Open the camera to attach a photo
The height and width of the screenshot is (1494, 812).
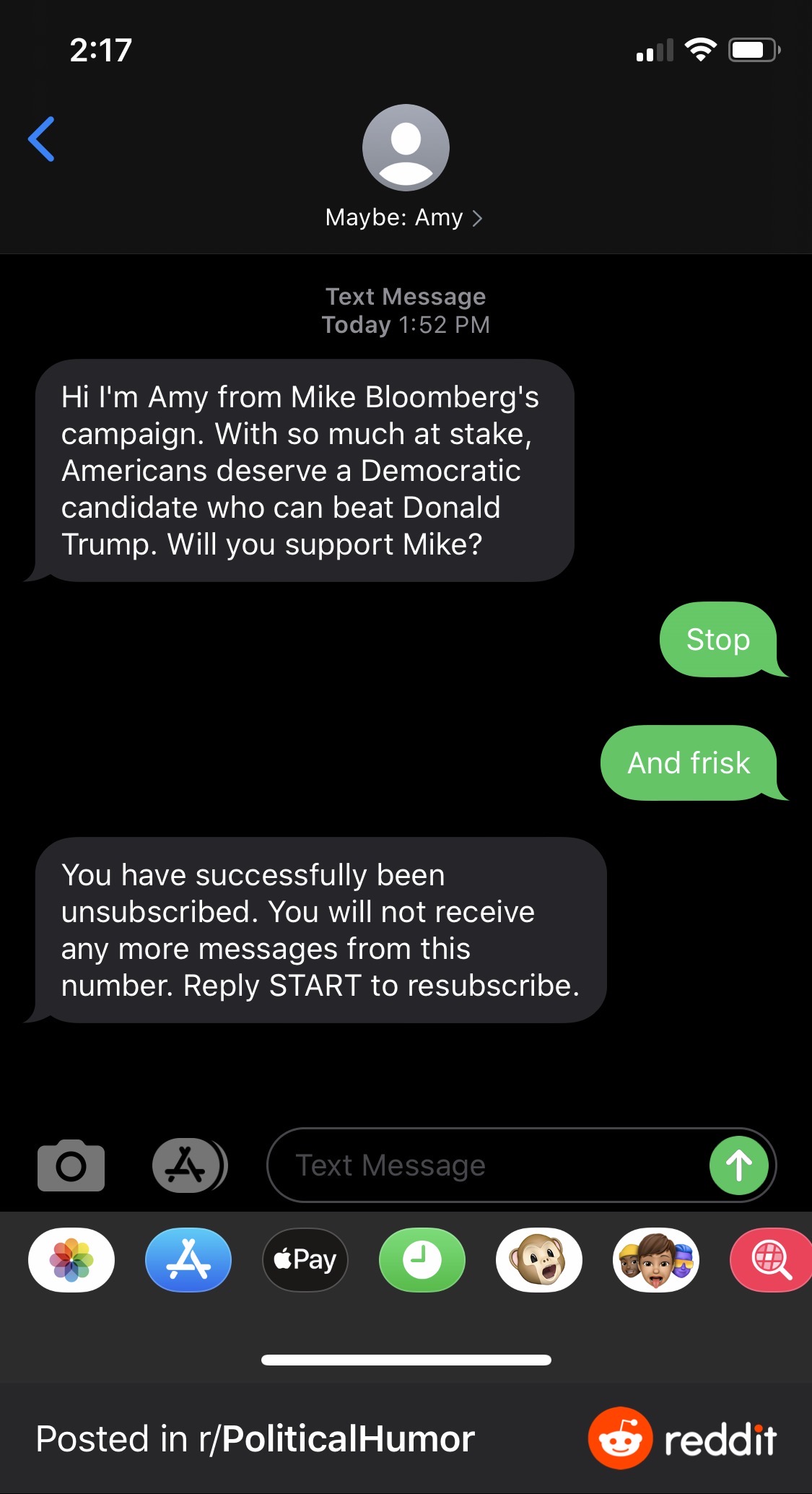pos(71,1165)
